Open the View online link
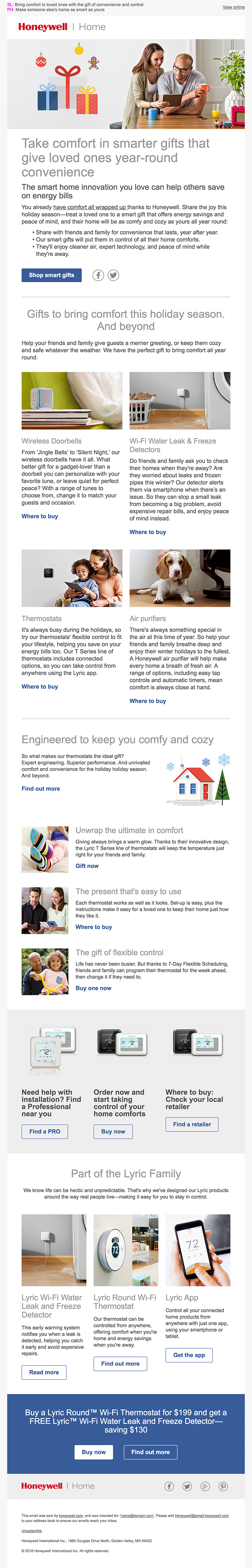This screenshot has height=1568, width=252. tap(233, 7)
